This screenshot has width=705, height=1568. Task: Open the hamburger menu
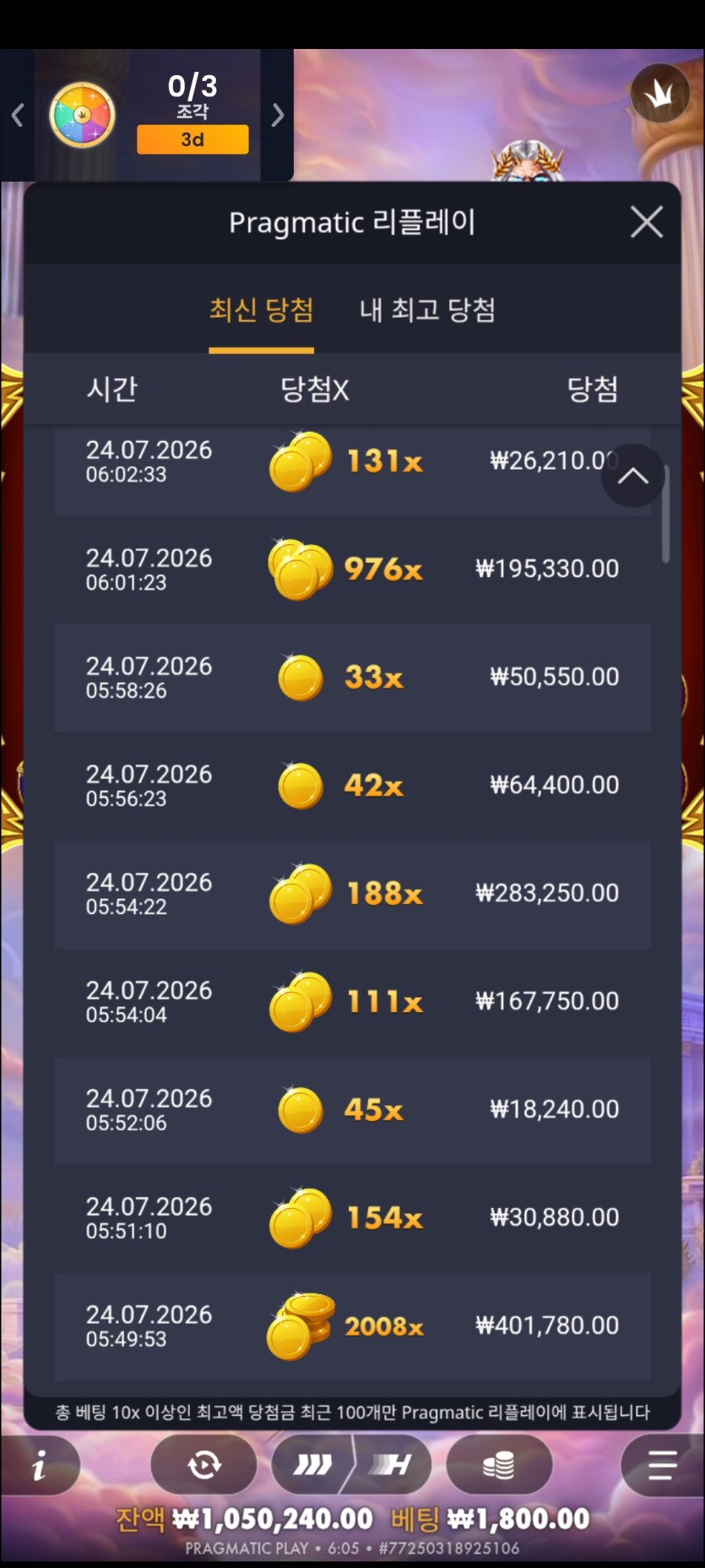[663, 1465]
